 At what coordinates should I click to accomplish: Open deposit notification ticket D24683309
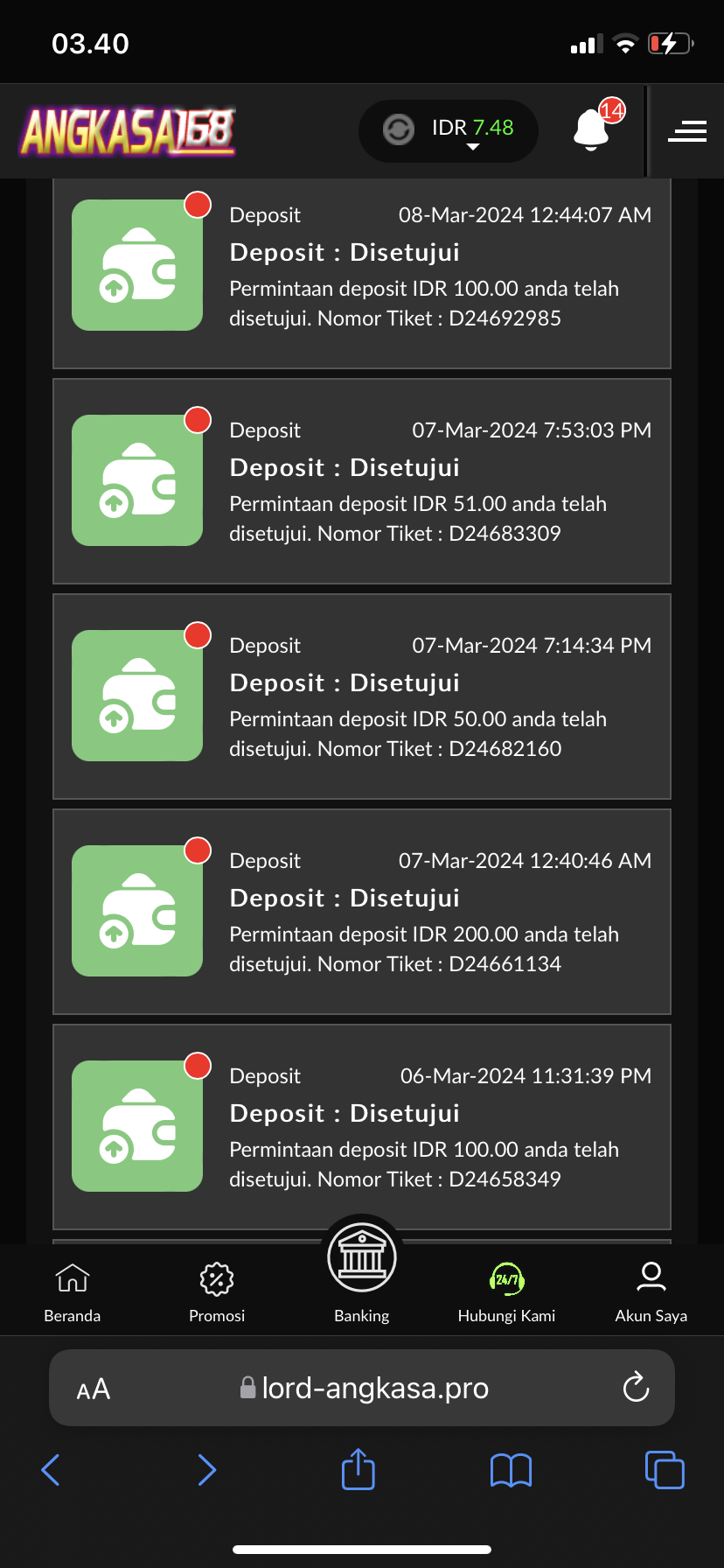tap(362, 481)
